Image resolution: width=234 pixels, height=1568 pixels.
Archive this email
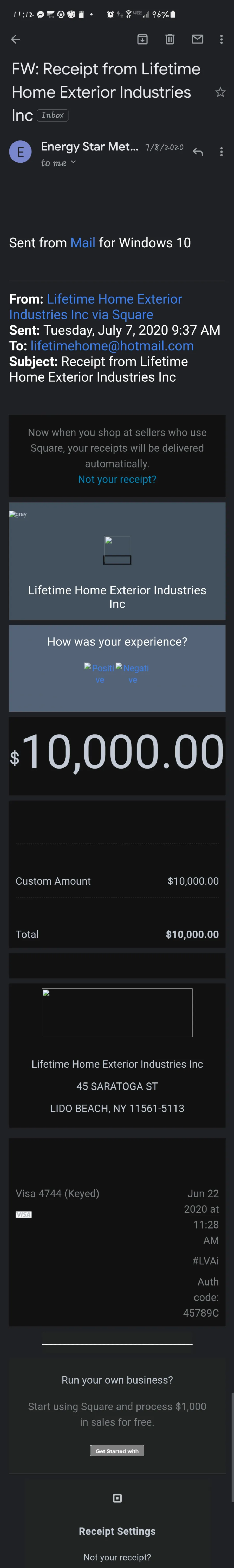click(x=142, y=40)
